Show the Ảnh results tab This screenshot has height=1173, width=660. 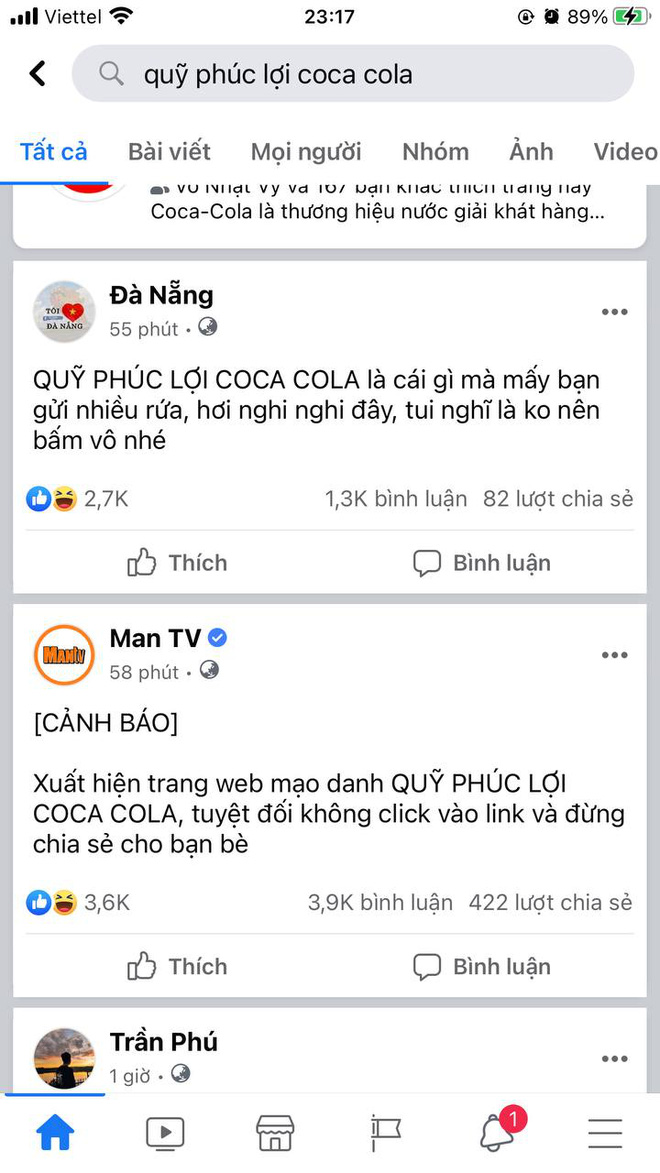pyautogui.click(x=531, y=152)
